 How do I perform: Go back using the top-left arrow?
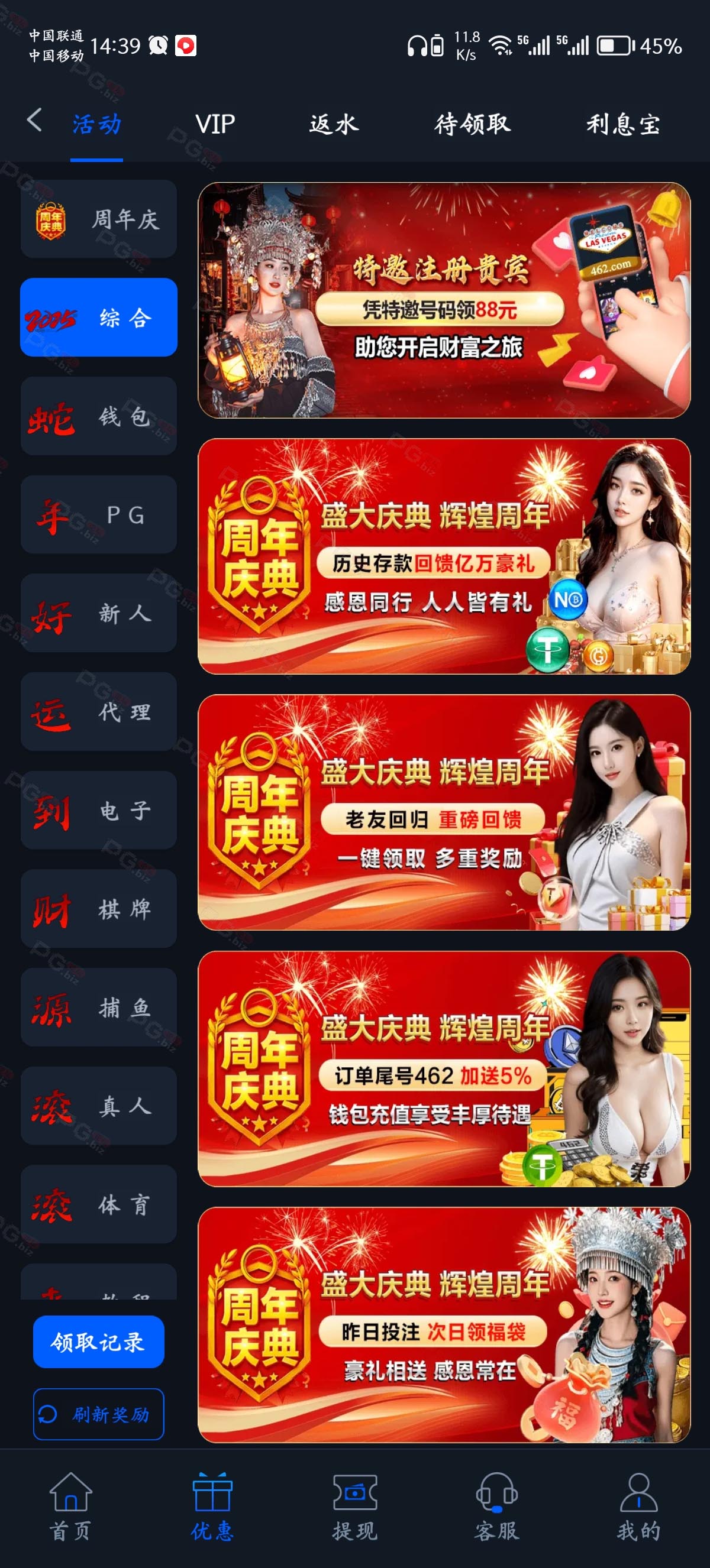pos(35,121)
